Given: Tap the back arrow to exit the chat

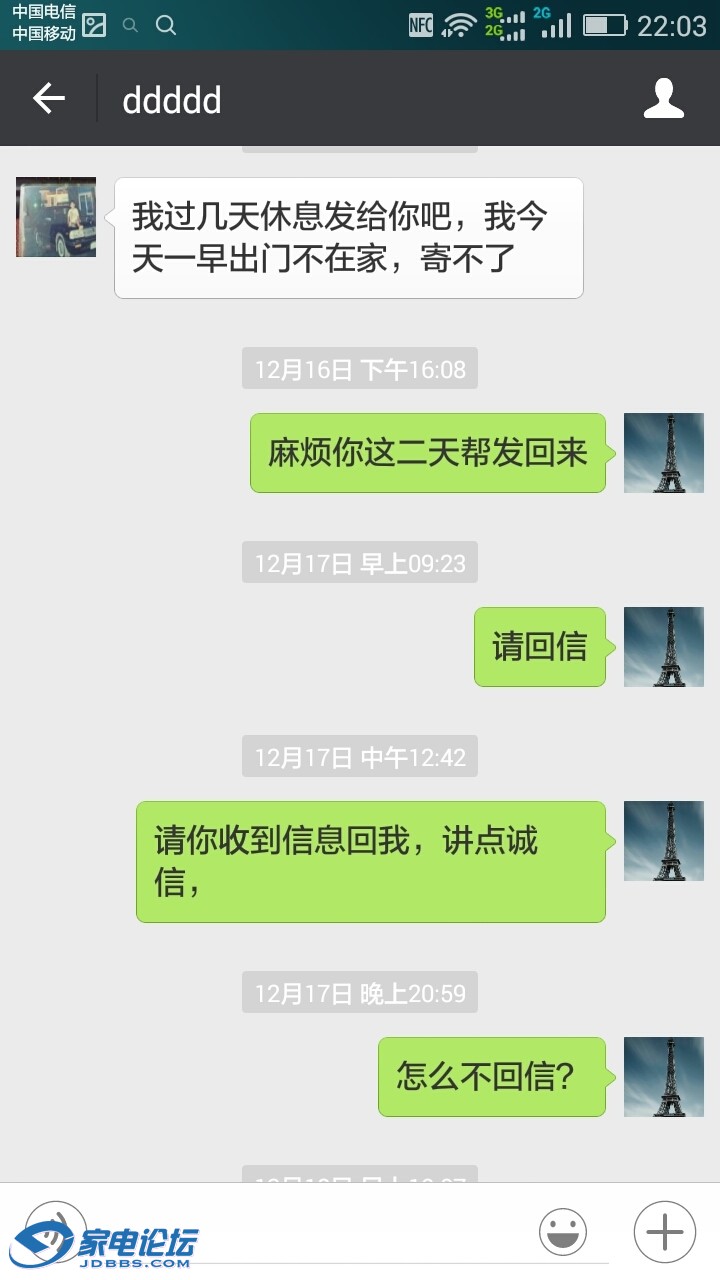Looking at the screenshot, I should [47, 98].
